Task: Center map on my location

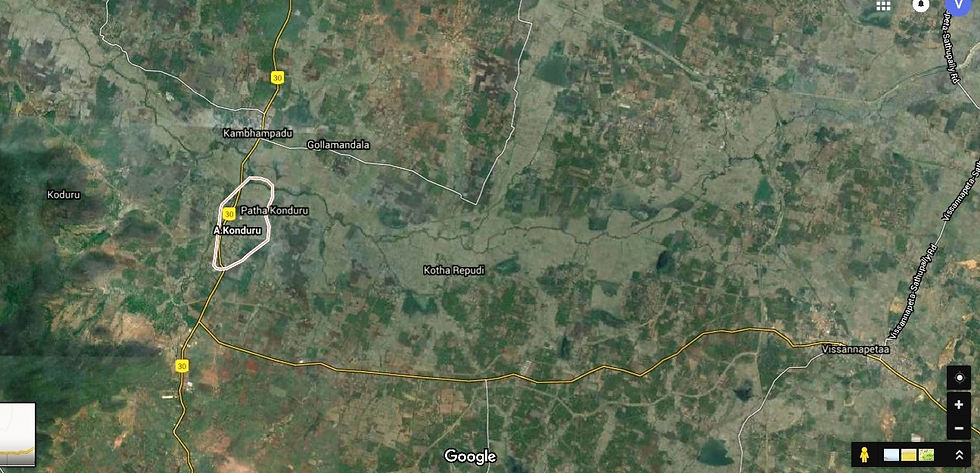Action: [959, 378]
